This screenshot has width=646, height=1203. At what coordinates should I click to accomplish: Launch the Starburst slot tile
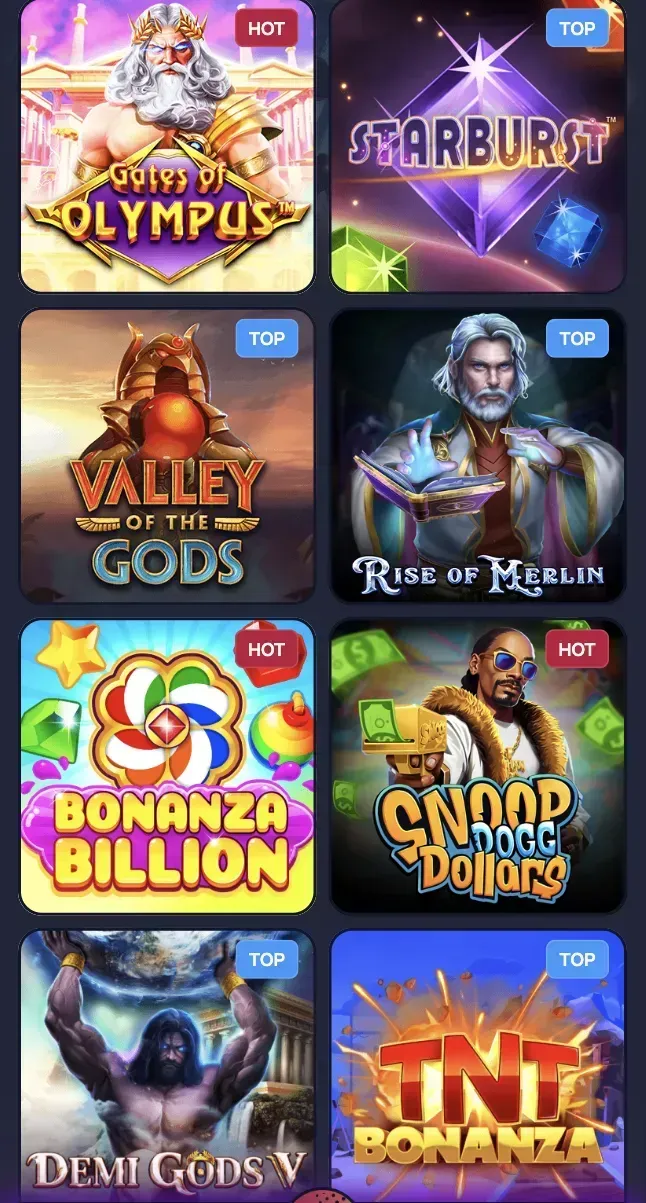coord(478,146)
